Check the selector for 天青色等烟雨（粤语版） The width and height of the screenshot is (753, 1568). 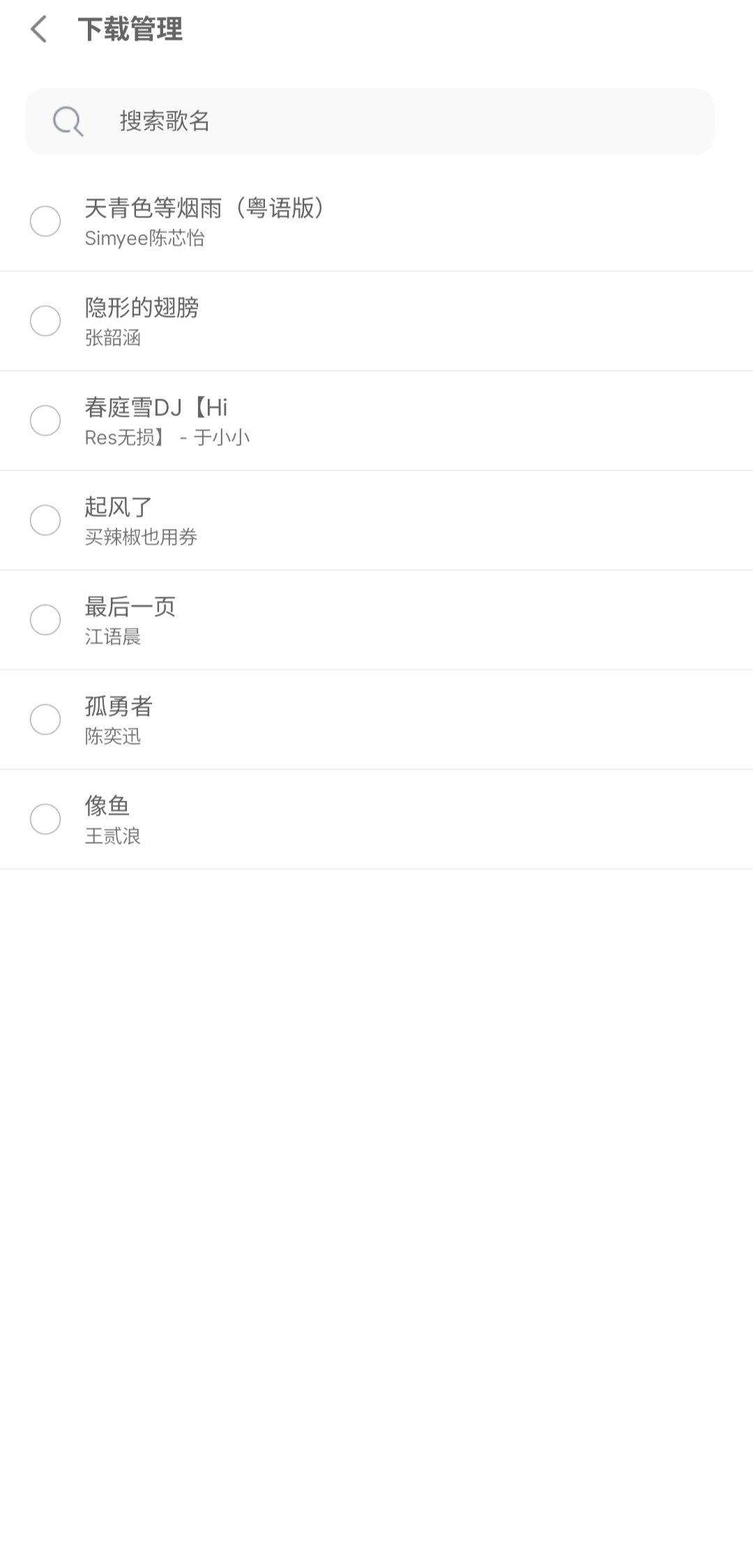tap(46, 221)
